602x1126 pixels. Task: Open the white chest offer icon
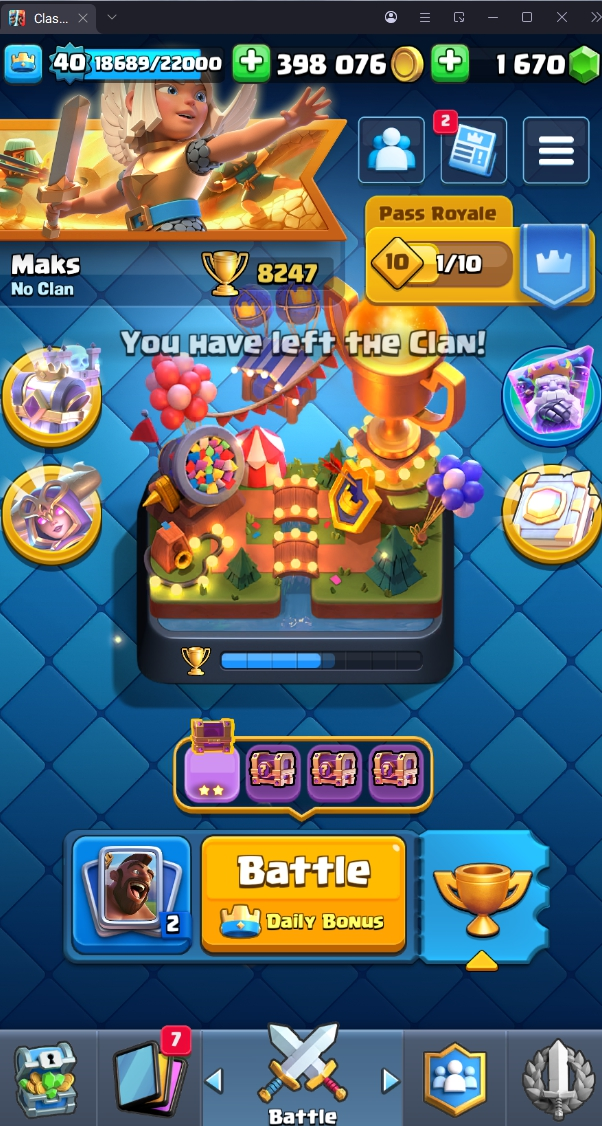coord(551,513)
